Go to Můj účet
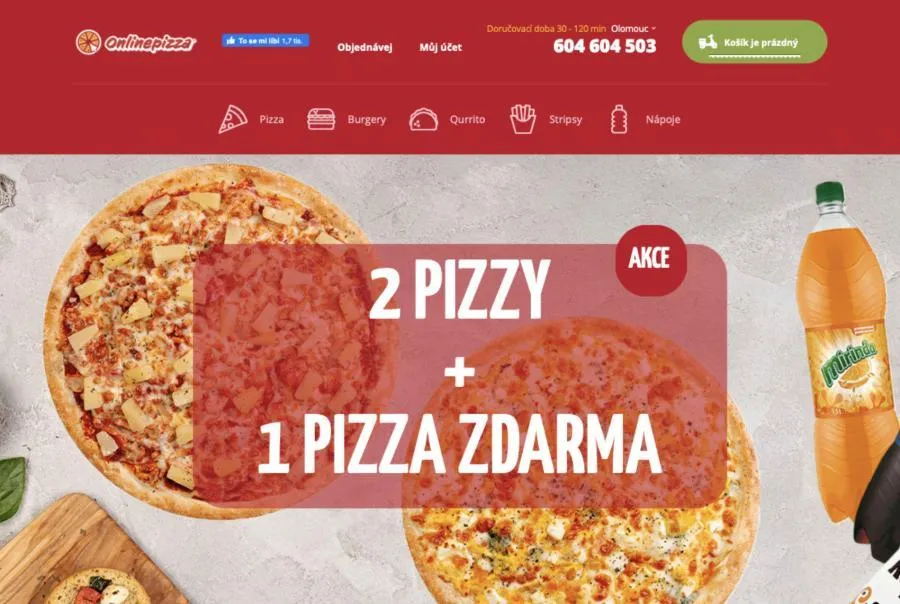Image resolution: width=900 pixels, height=604 pixels. [x=440, y=47]
